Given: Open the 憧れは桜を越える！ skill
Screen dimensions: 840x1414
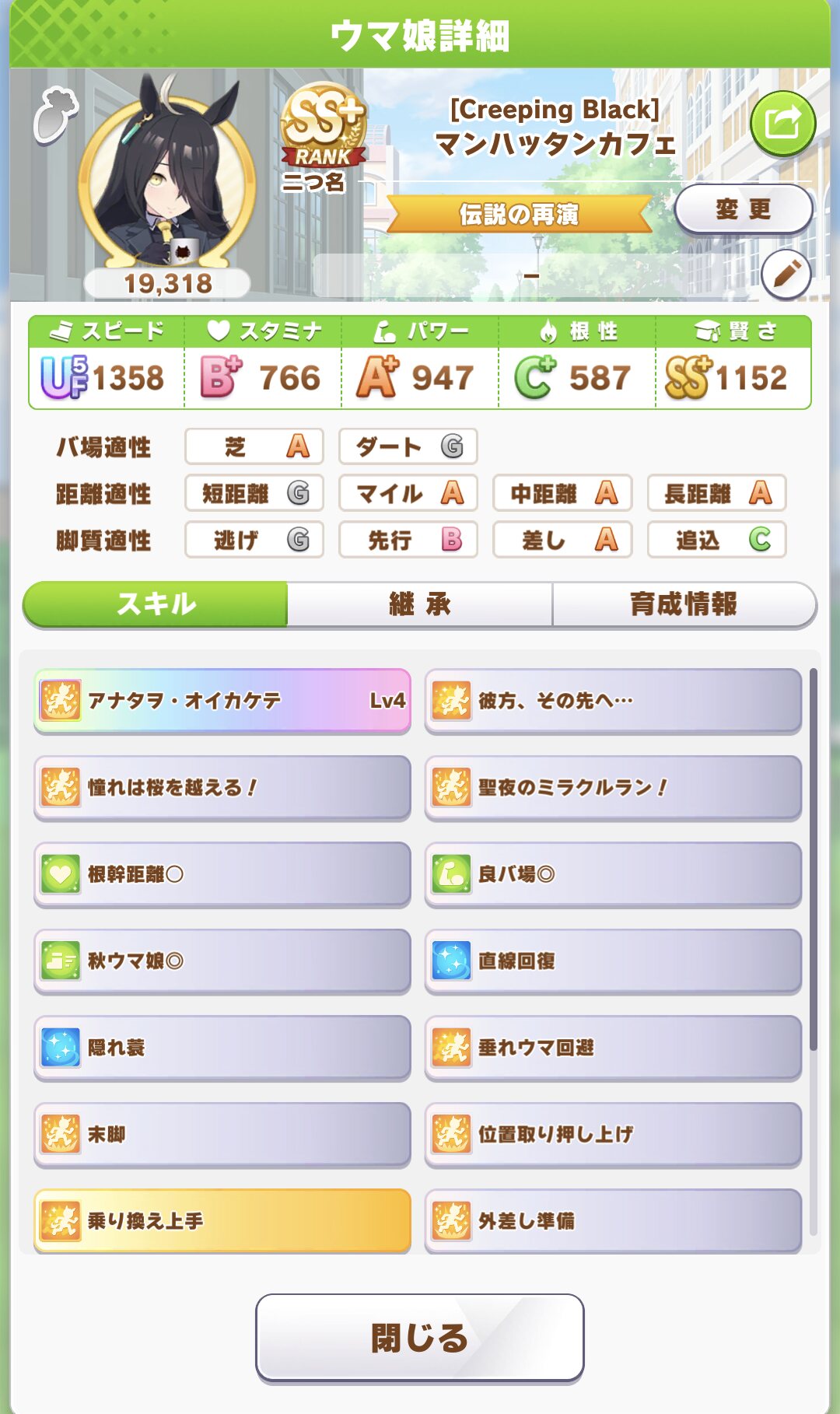Looking at the screenshot, I should click(x=222, y=787).
